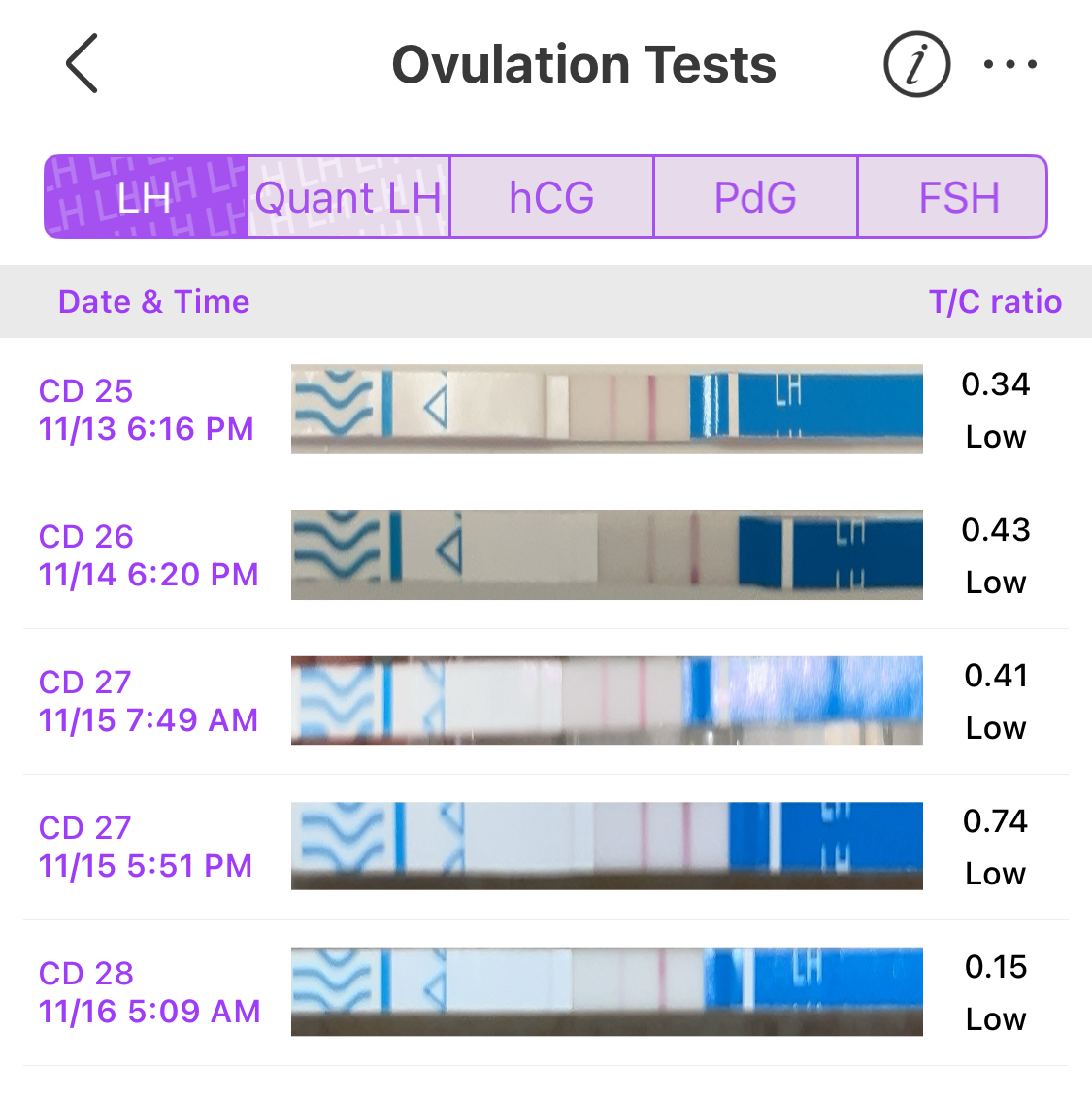Open the CD 28 11/16 5:09 AM test
Viewport: 1092px width, 1099px height.
pyautogui.click(x=546, y=992)
